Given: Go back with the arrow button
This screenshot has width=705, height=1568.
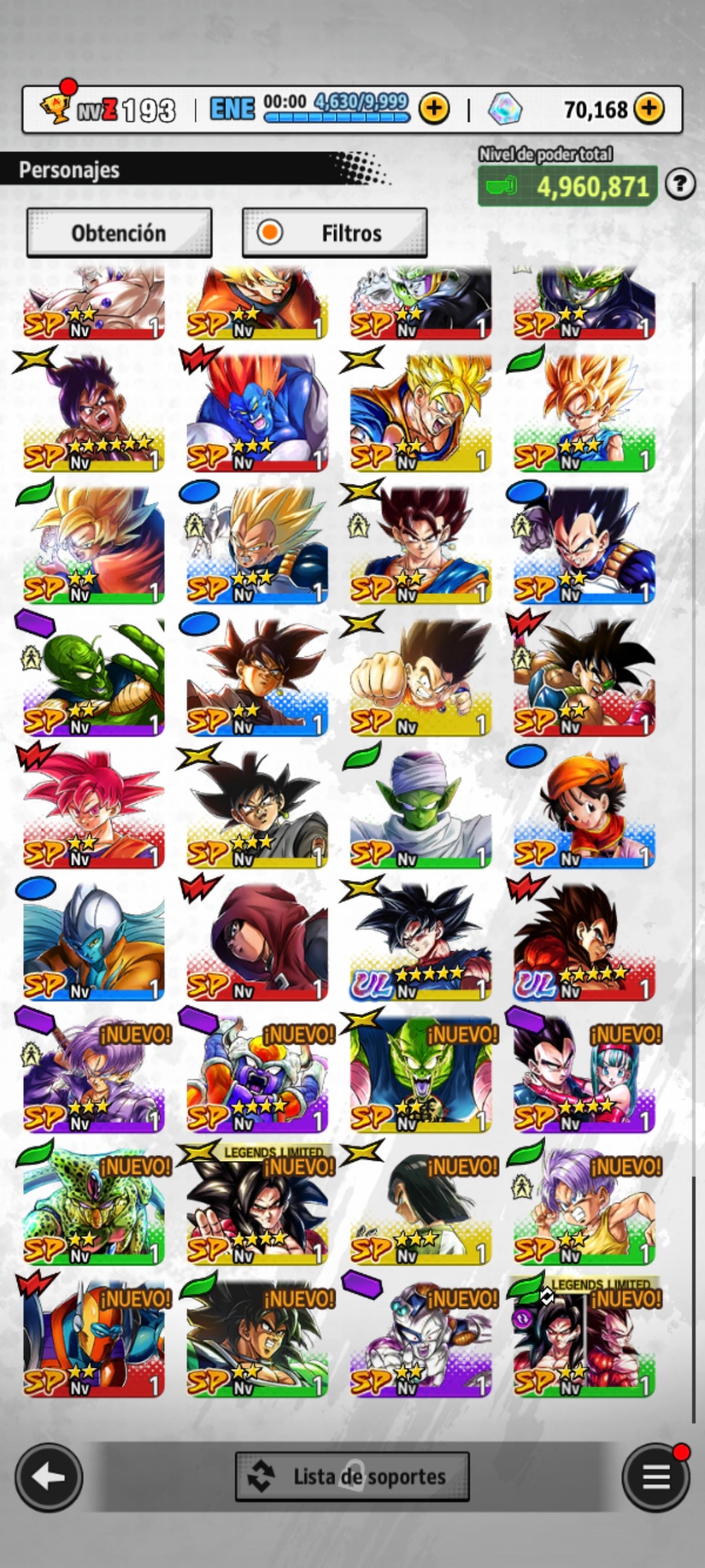Looking at the screenshot, I should (49, 1477).
